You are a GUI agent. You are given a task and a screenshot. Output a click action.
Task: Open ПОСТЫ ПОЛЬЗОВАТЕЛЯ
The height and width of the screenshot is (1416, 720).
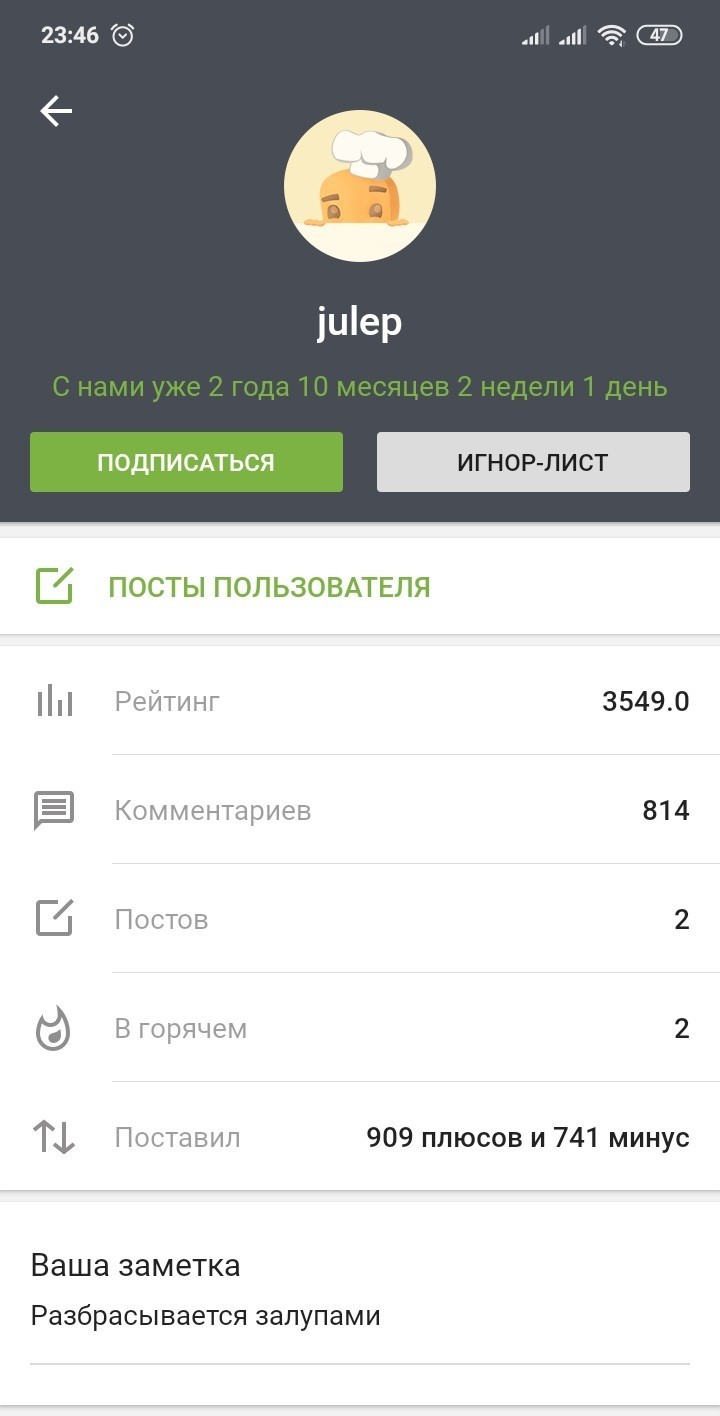pyautogui.click(x=269, y=587)
